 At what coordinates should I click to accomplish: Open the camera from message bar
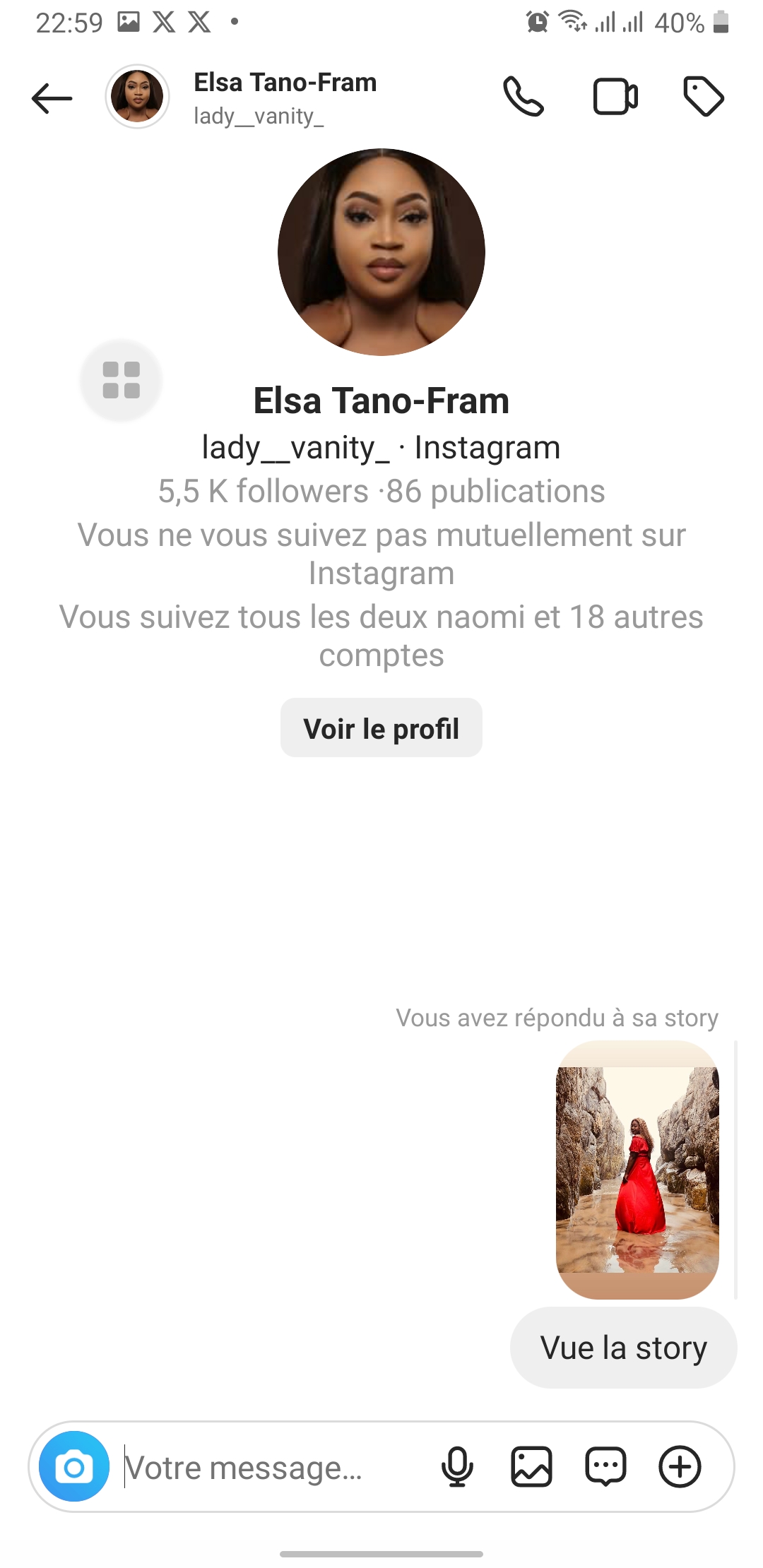(x=74, y=1467)
